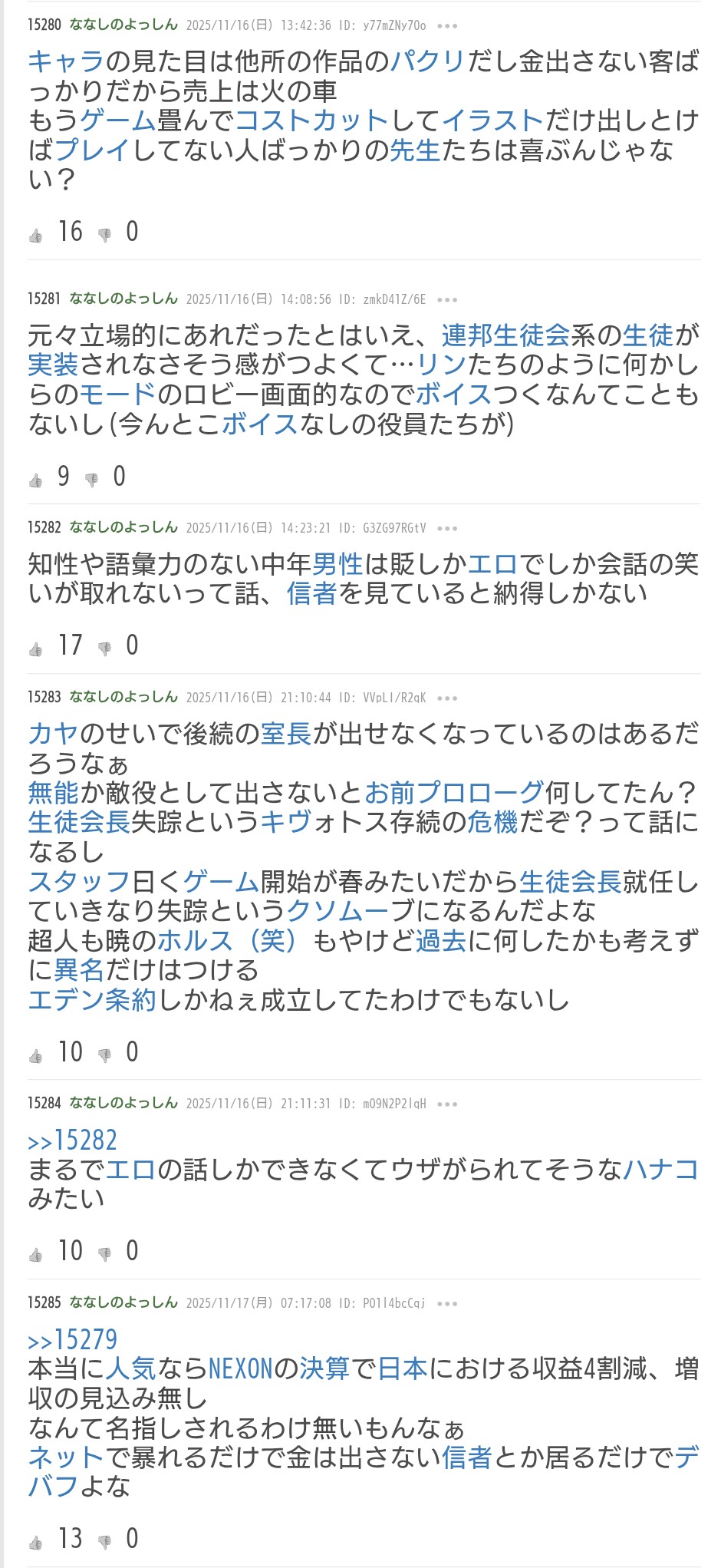
Task: Like comment 15283
Action: pyautogui.click(x=36, y=1056)
